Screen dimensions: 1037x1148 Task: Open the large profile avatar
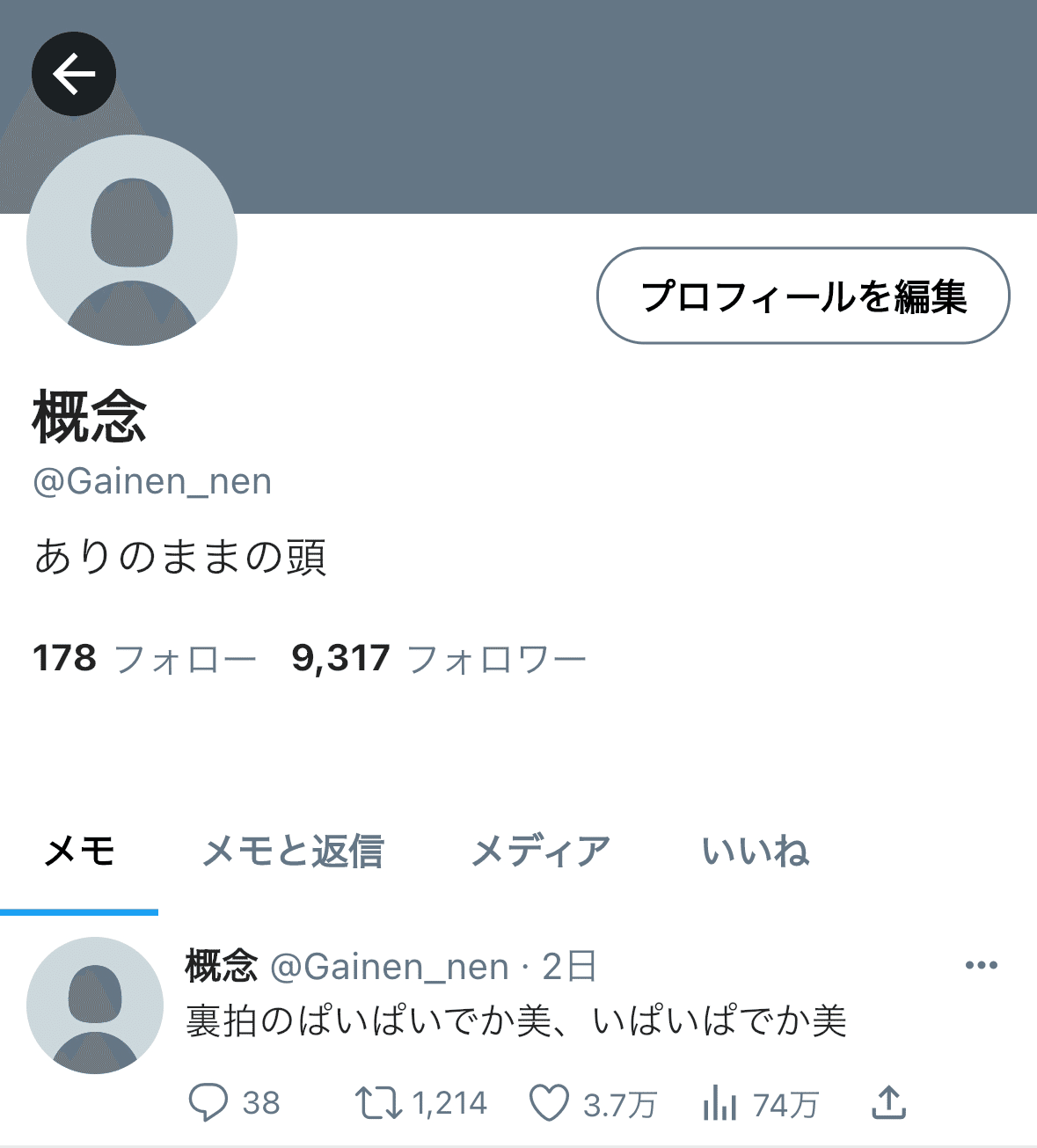[x=132, y=240]
